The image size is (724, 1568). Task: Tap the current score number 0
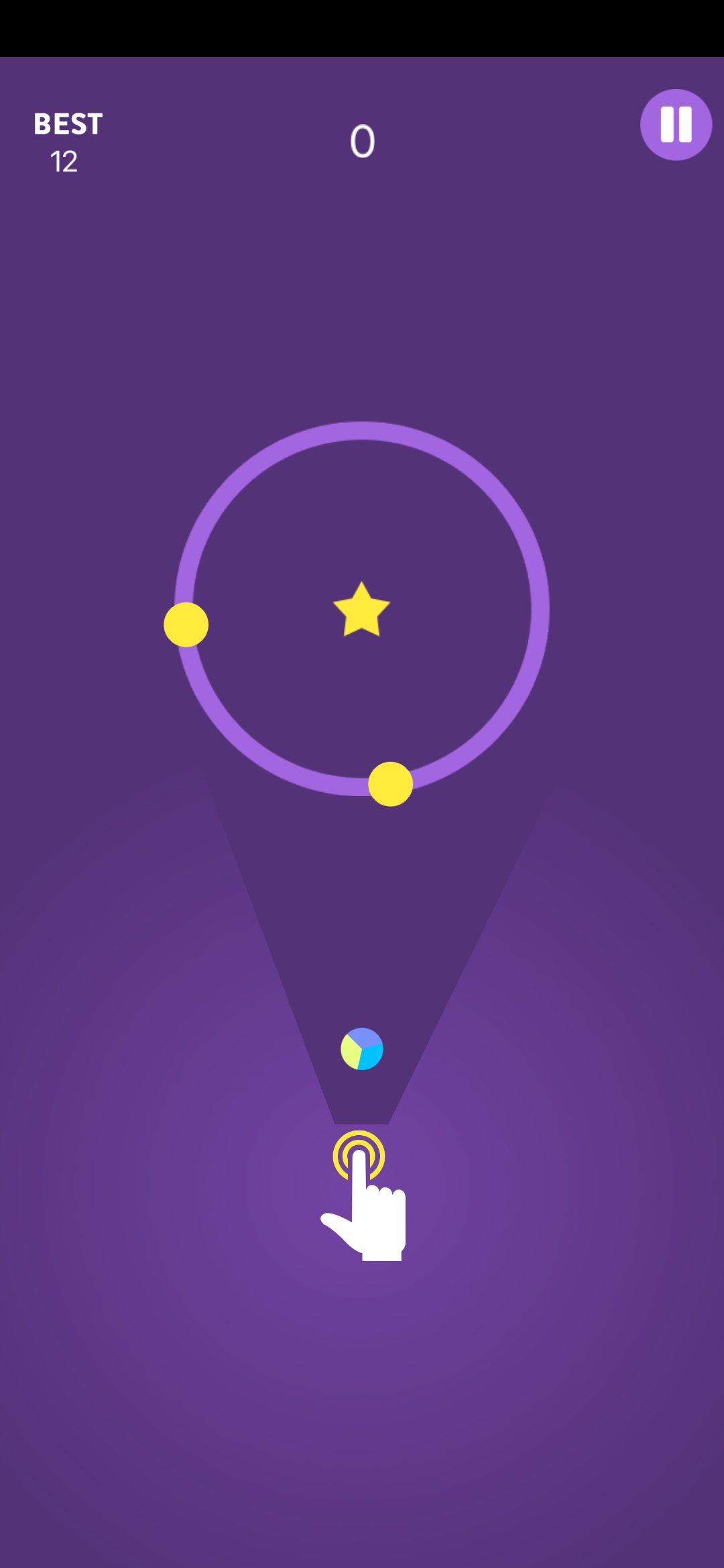tap(362, 141)
